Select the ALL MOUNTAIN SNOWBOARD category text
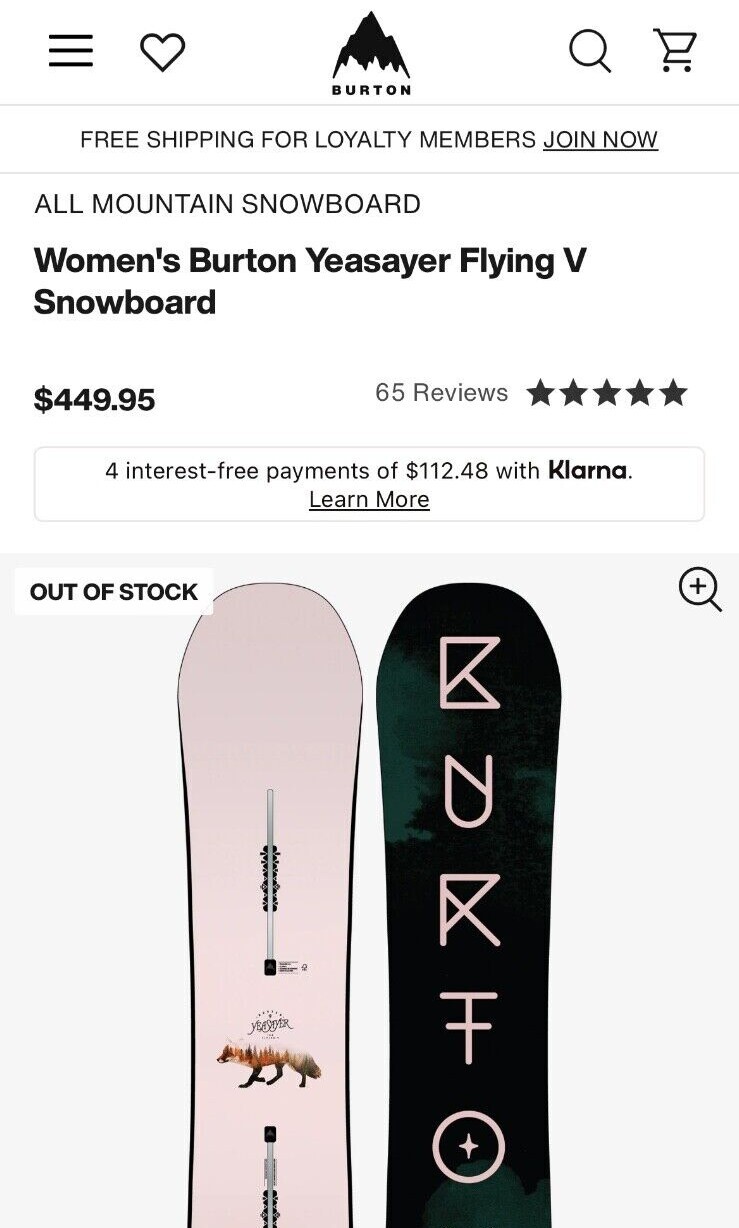 [227, 204]
